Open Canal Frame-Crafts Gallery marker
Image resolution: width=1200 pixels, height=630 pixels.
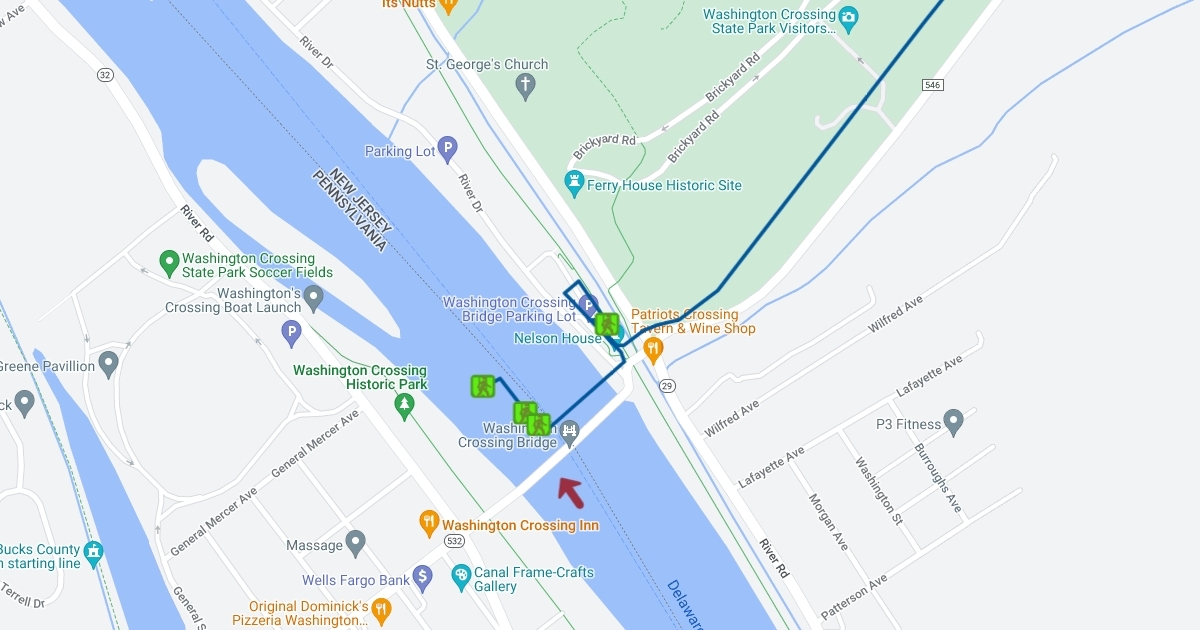(460, 577)
